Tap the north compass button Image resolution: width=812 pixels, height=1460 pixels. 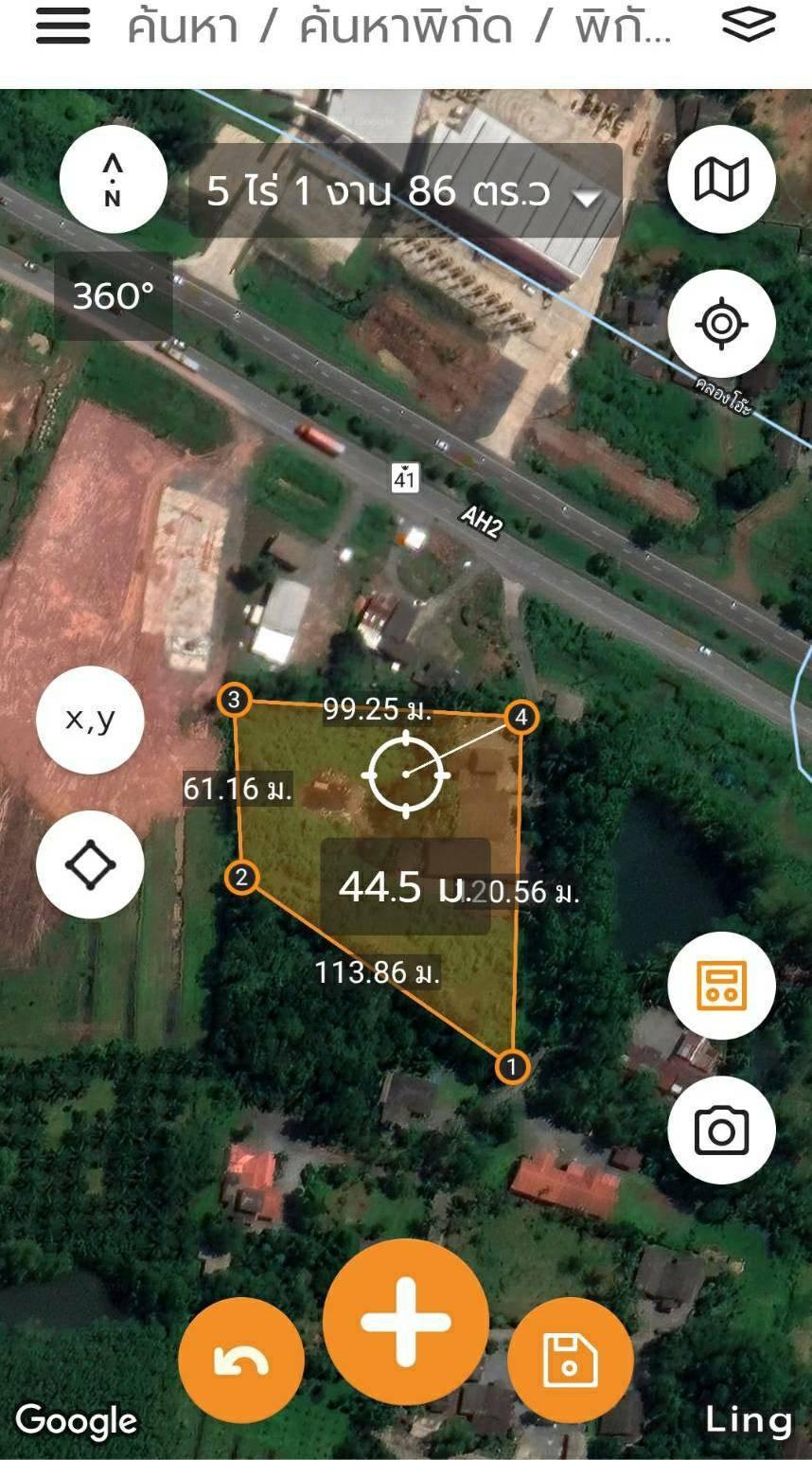[114, 180]
